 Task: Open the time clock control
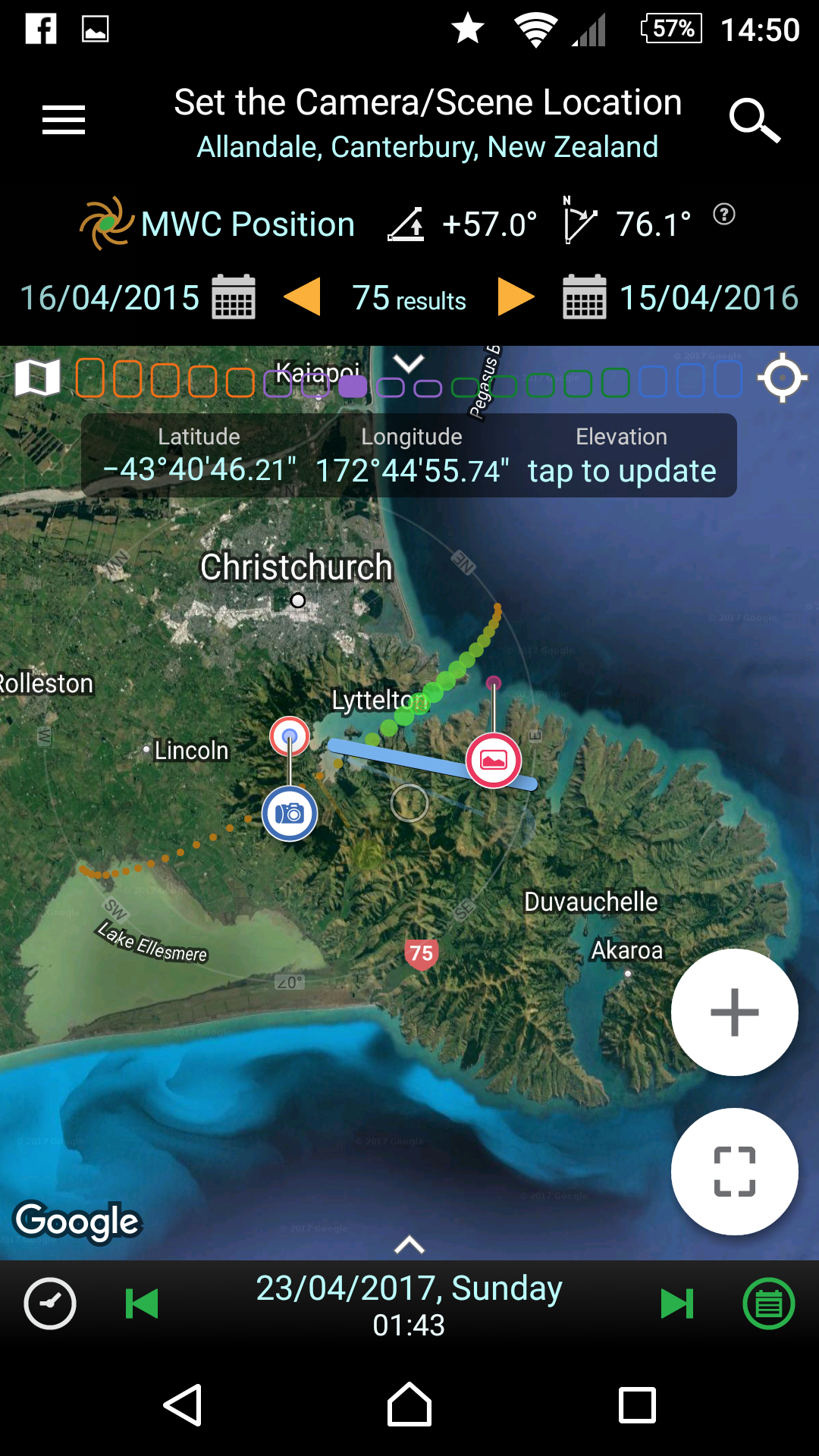click(50, 1304)
